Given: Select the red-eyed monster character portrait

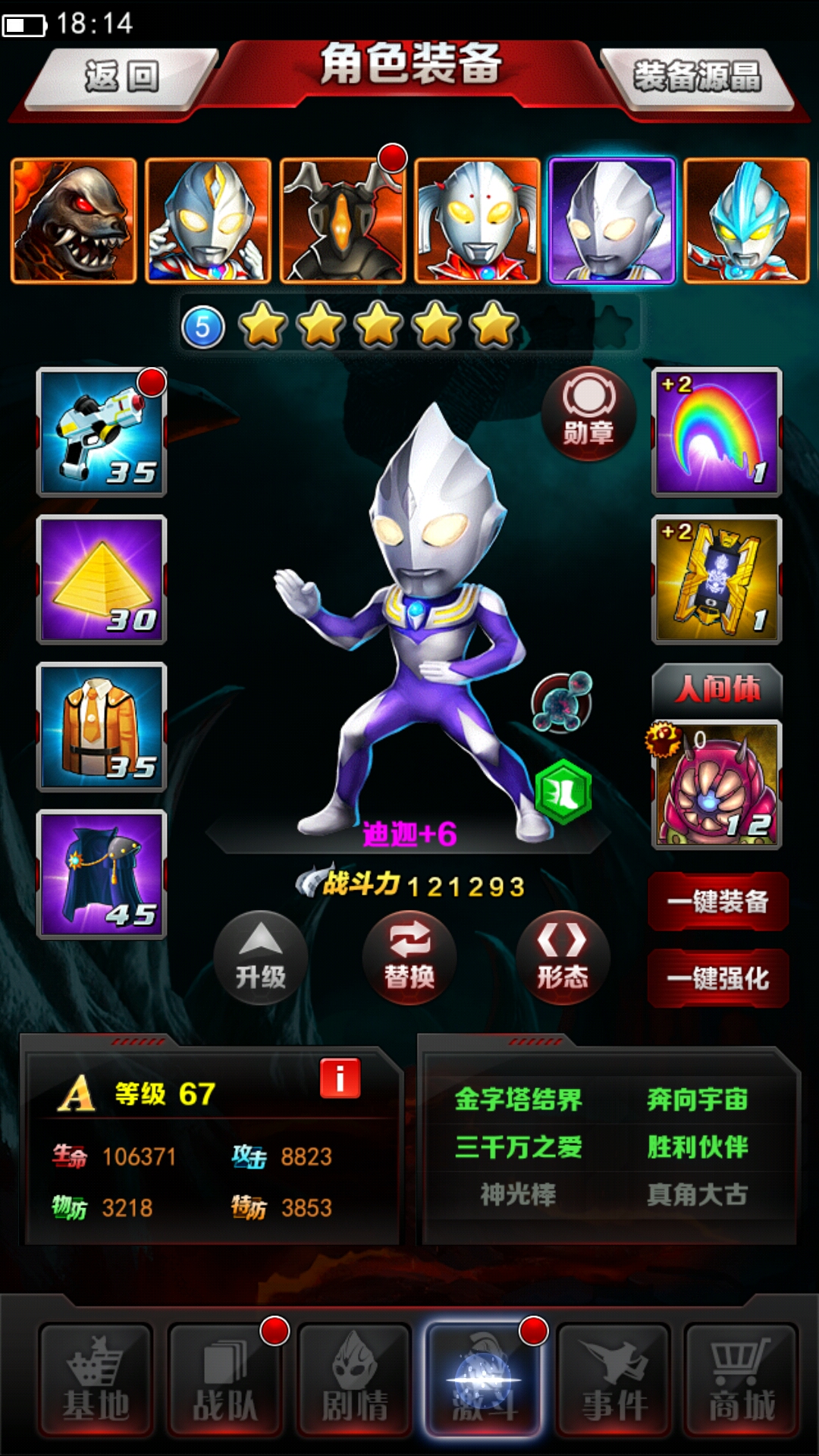Looking at the screenshot, I should [74, 221].
